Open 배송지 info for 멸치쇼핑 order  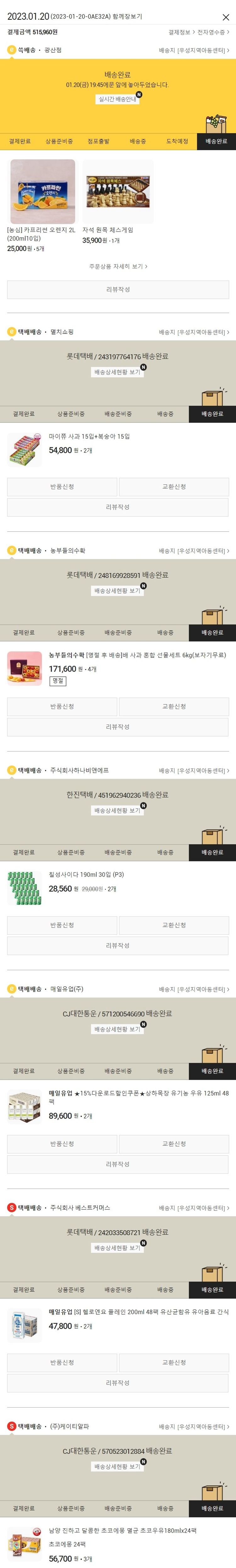pos(194,332)
